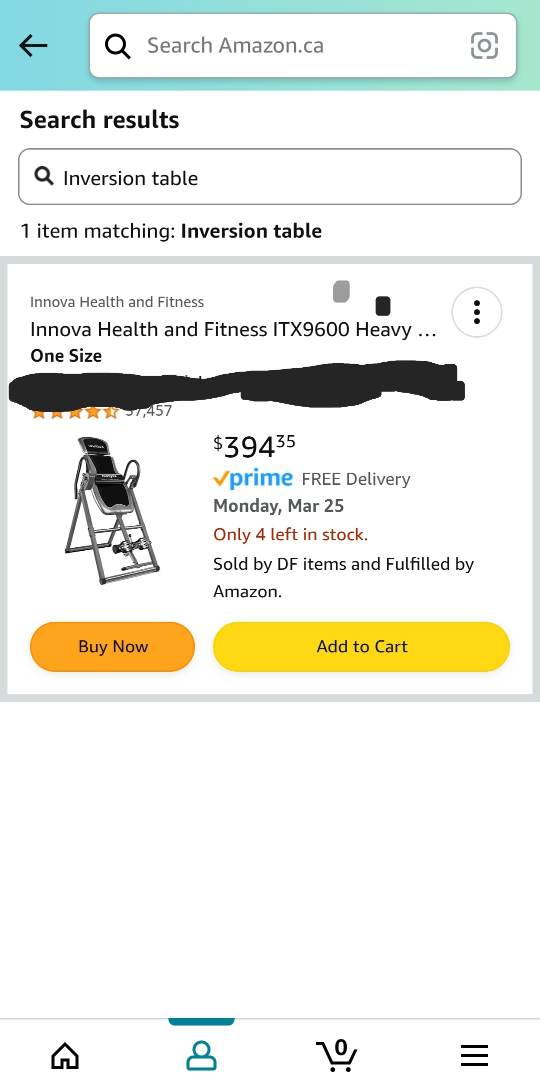Open the Innova ITX9600 product title
The image size is (540, 1090).
[233, 329]
